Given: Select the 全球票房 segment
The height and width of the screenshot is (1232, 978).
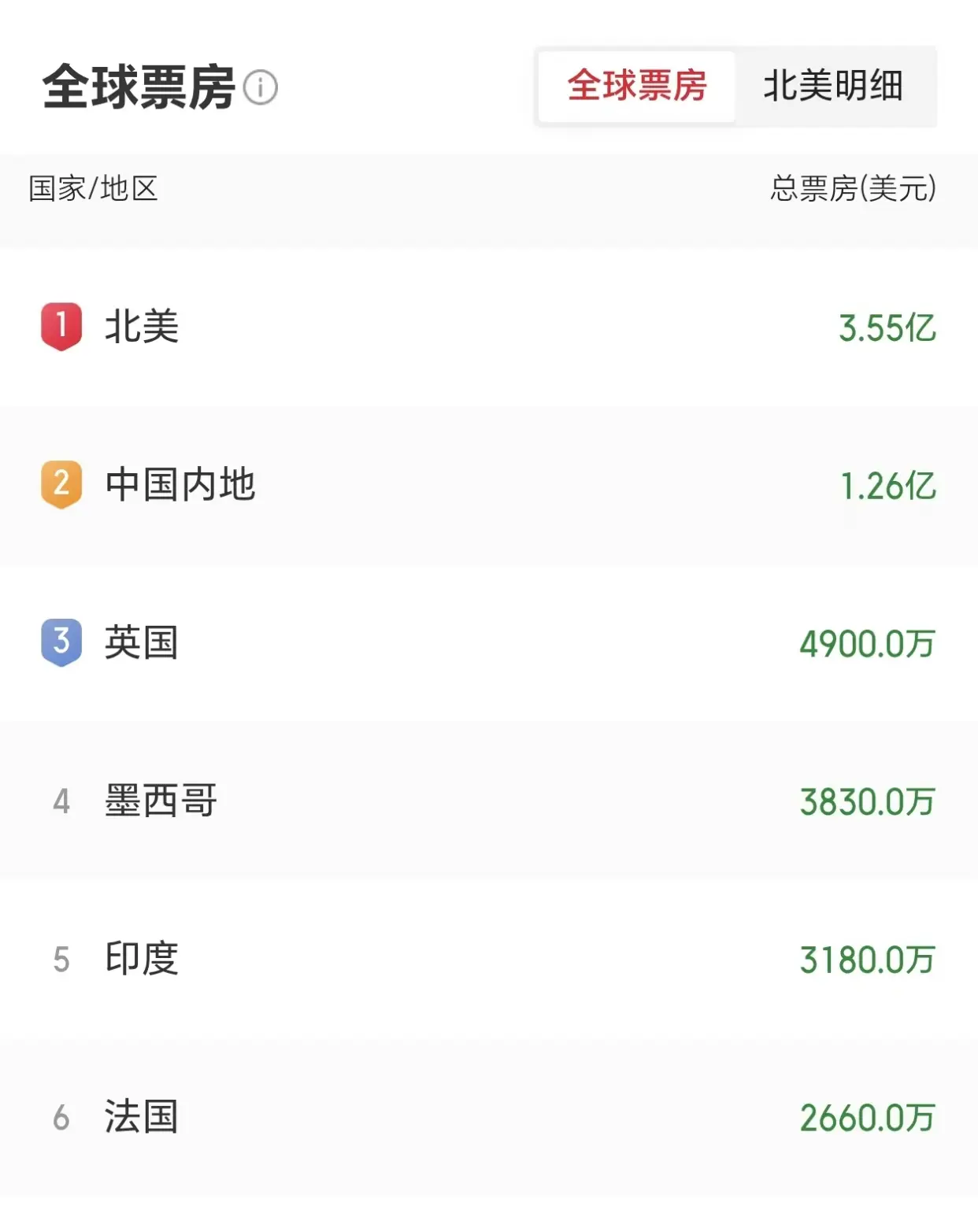Looking at the screenshot, I should (636, 86).
